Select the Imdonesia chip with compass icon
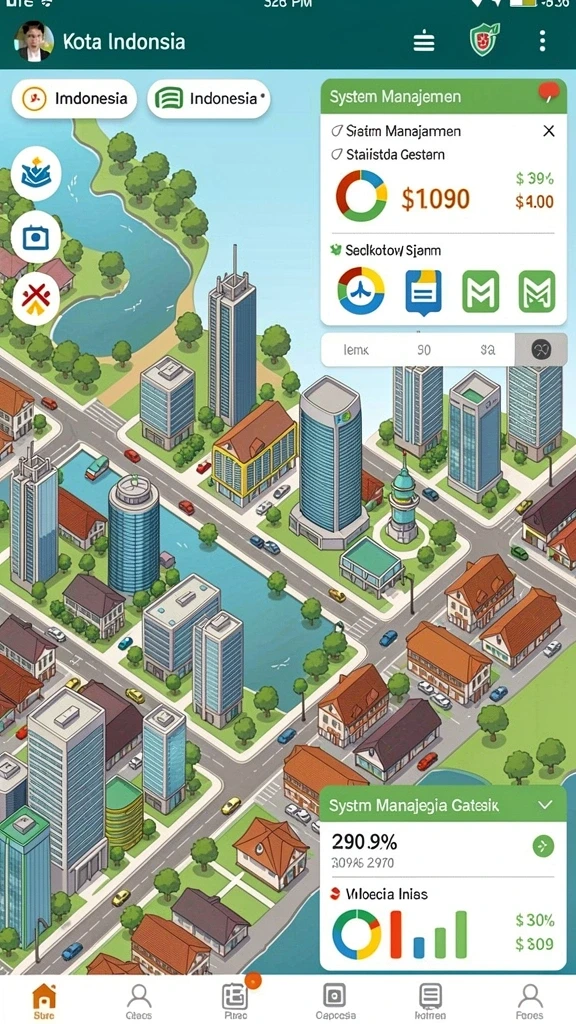The height and width of the screenshot is (1024, 576). tap(74, 99)
